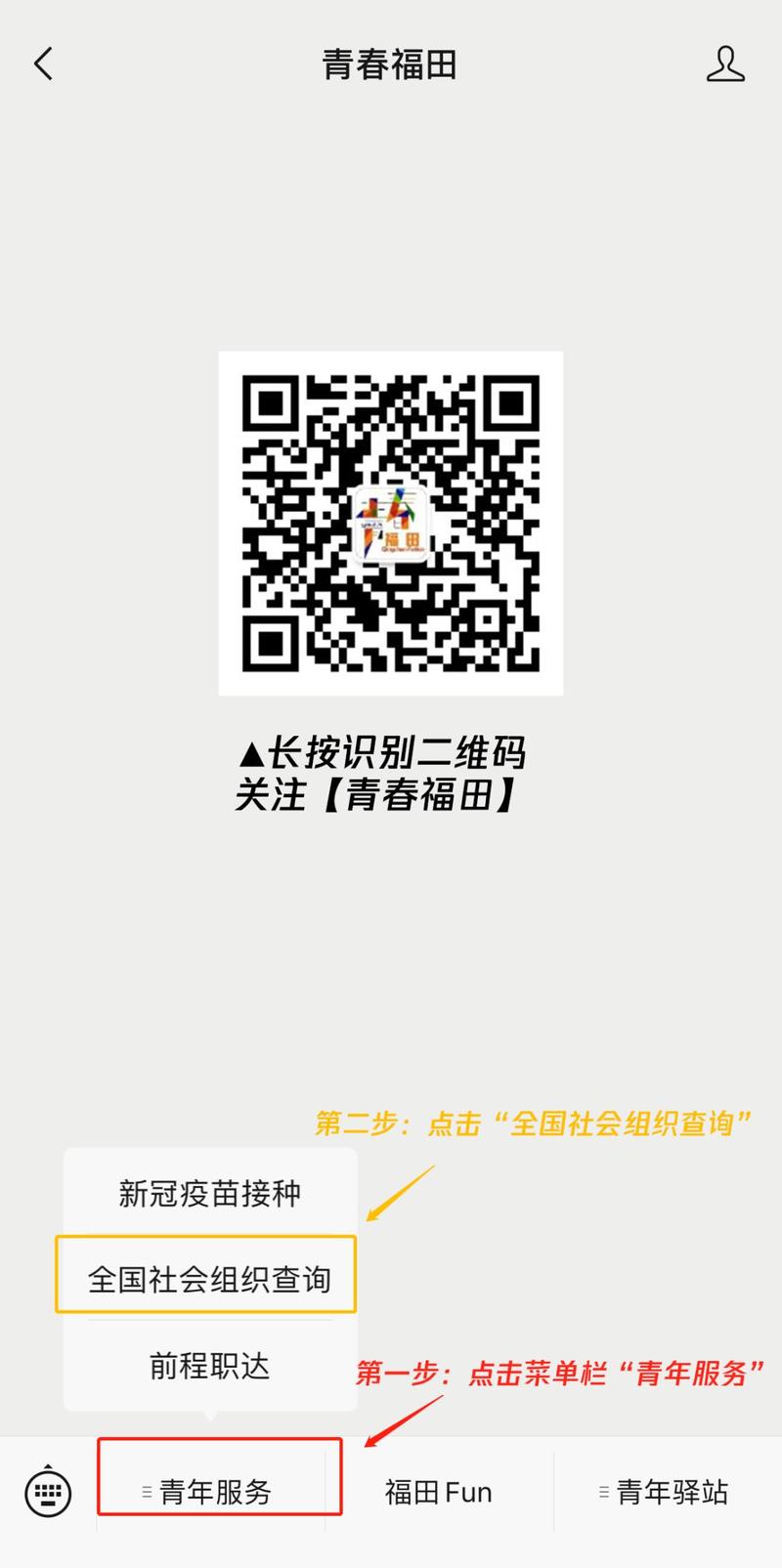Open 前程职达 menu item

[x=209, y=1365]
